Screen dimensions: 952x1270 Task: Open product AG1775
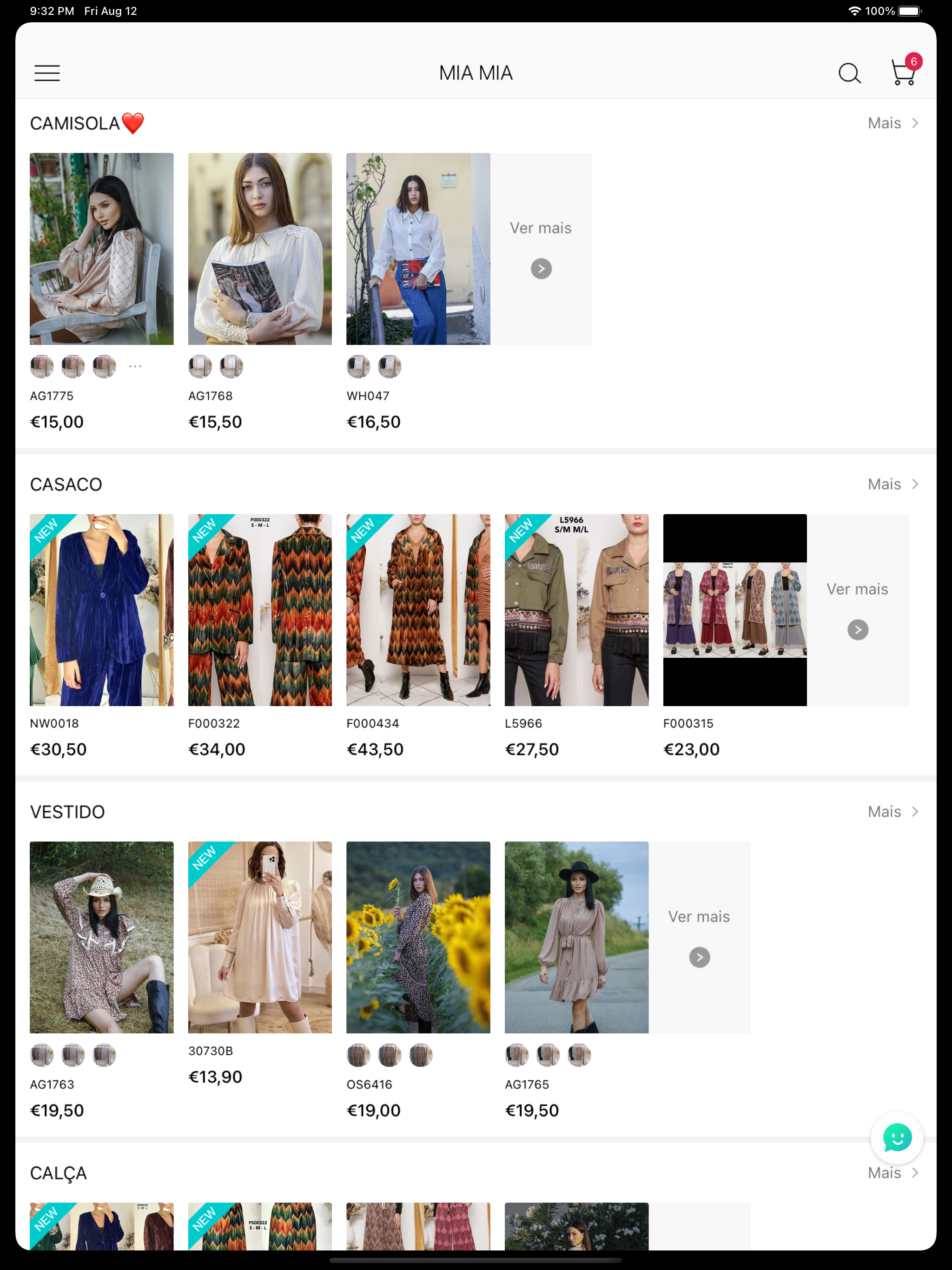(102, 249)
